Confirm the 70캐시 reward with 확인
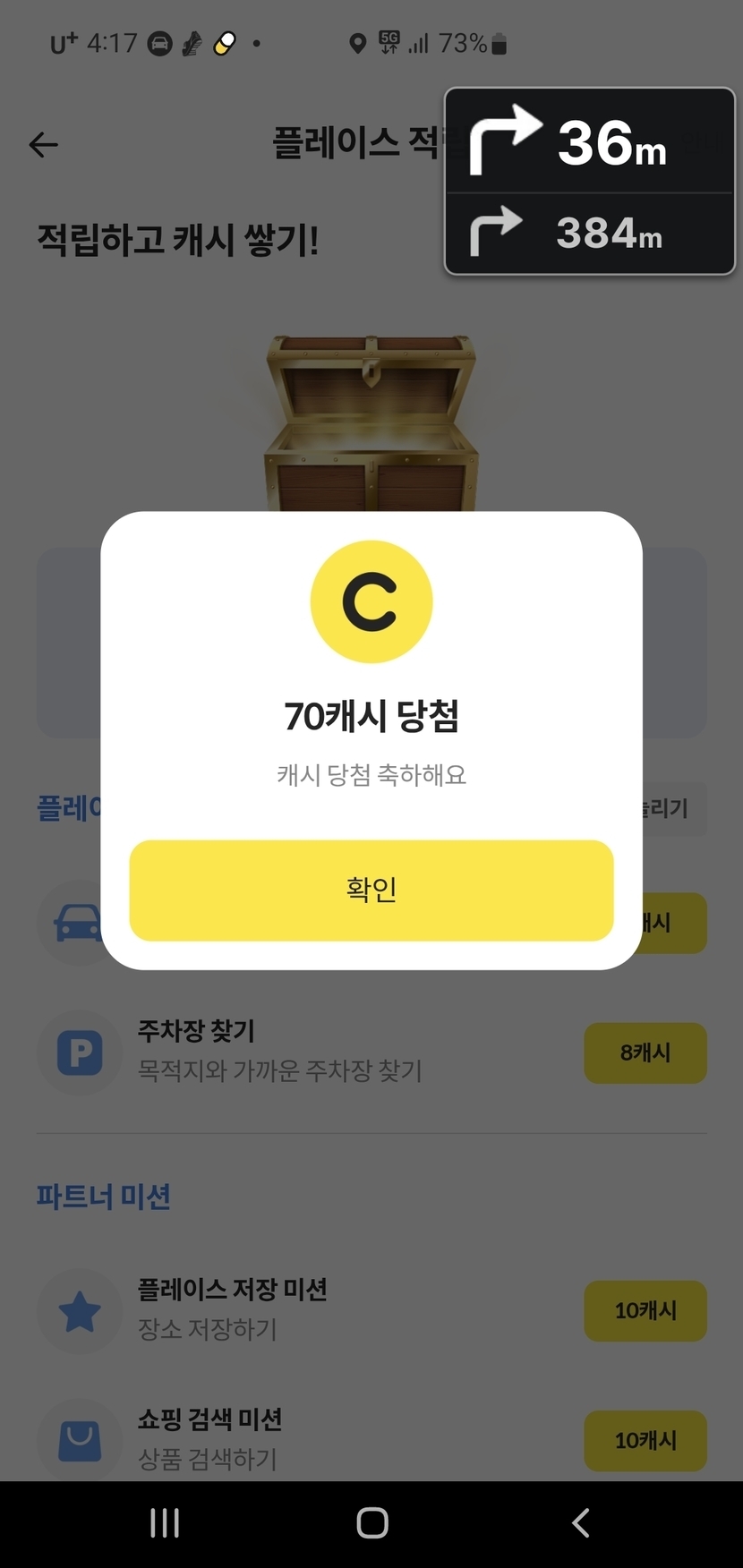 click(371, 890)
